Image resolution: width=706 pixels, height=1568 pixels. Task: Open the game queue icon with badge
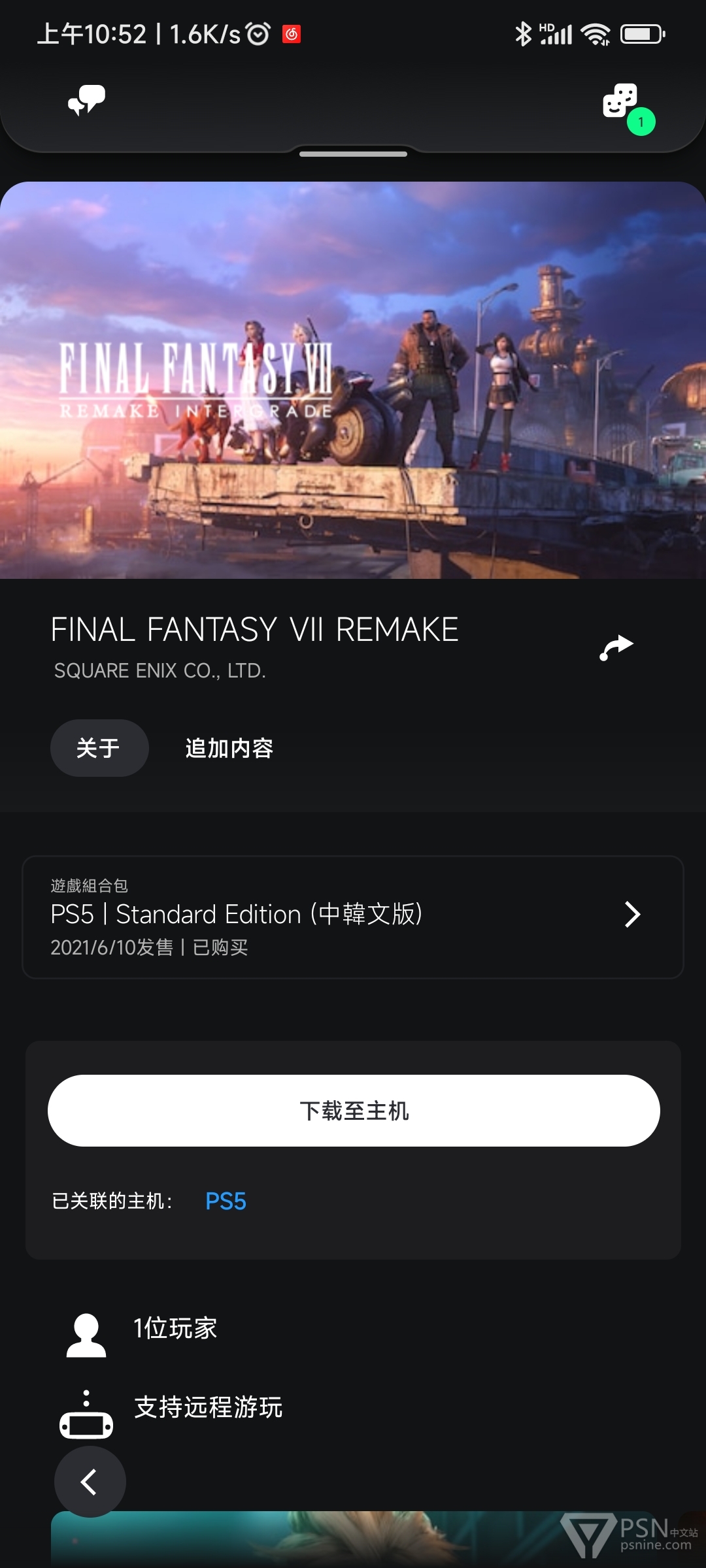[628, 108]
